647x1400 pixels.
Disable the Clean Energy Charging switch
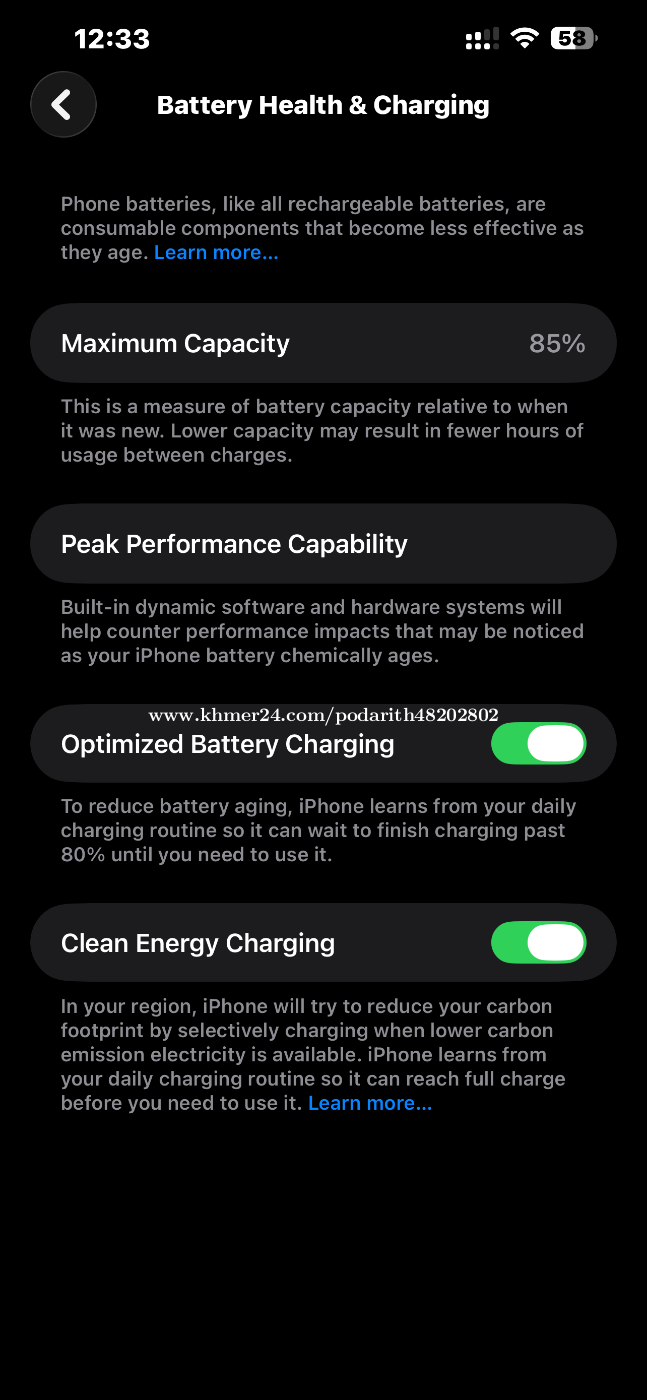click(538, 943)
